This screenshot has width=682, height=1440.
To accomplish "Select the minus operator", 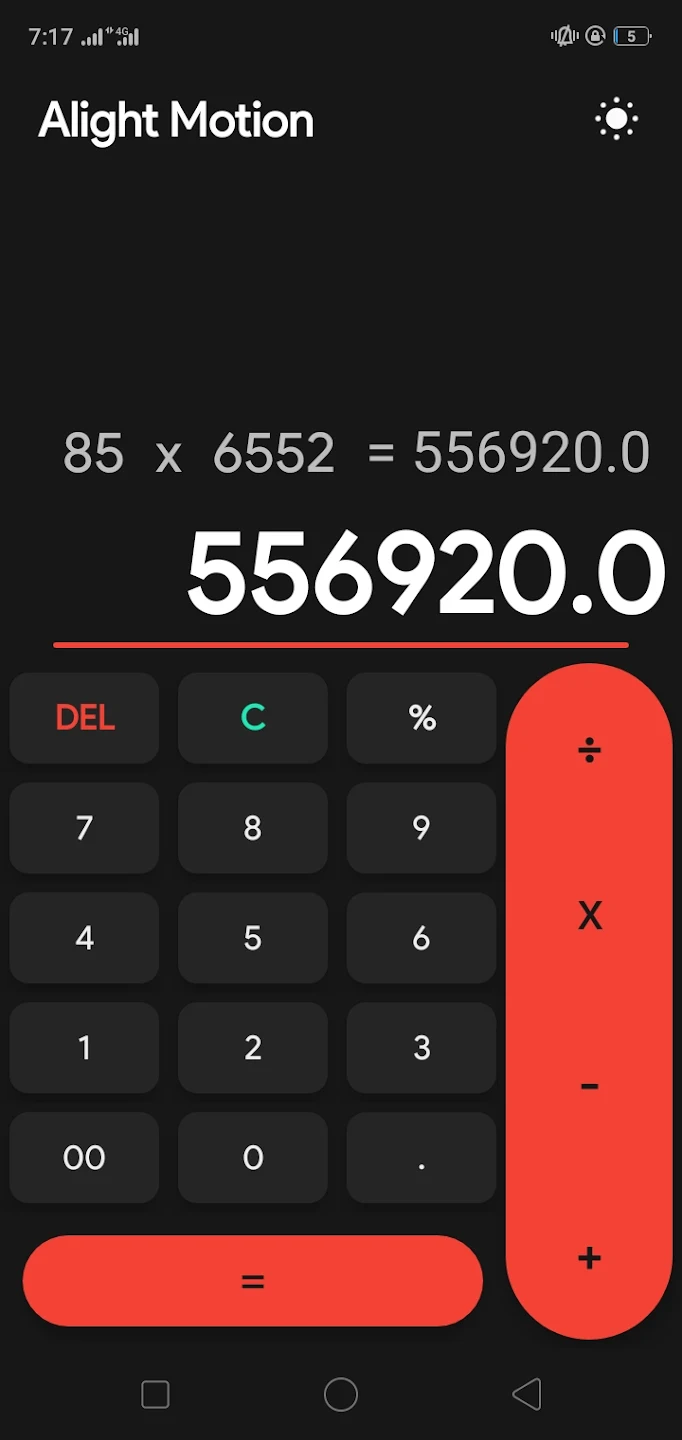I will pyautogui.click(x=589, y=1086).
